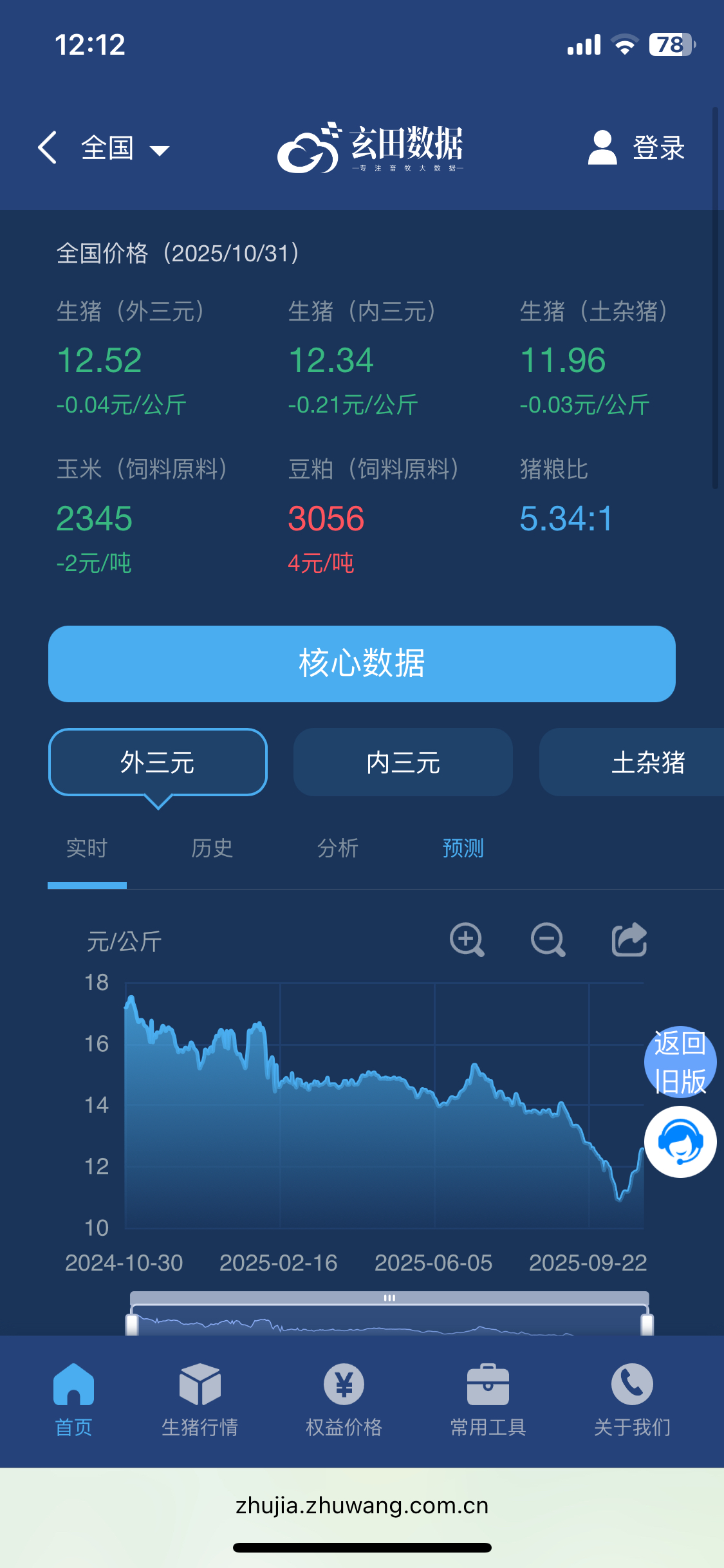Show the 实时 price tab
The image size is (724, 1568).
tap(87, 848)
